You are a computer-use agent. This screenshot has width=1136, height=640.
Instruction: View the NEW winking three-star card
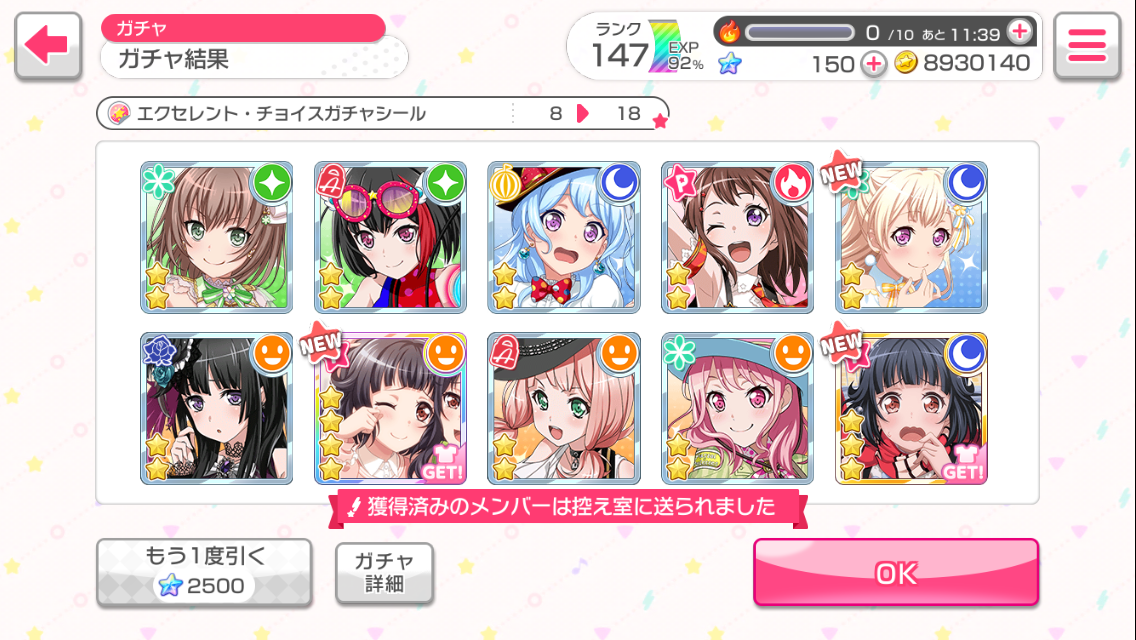[x=390, y=409]
